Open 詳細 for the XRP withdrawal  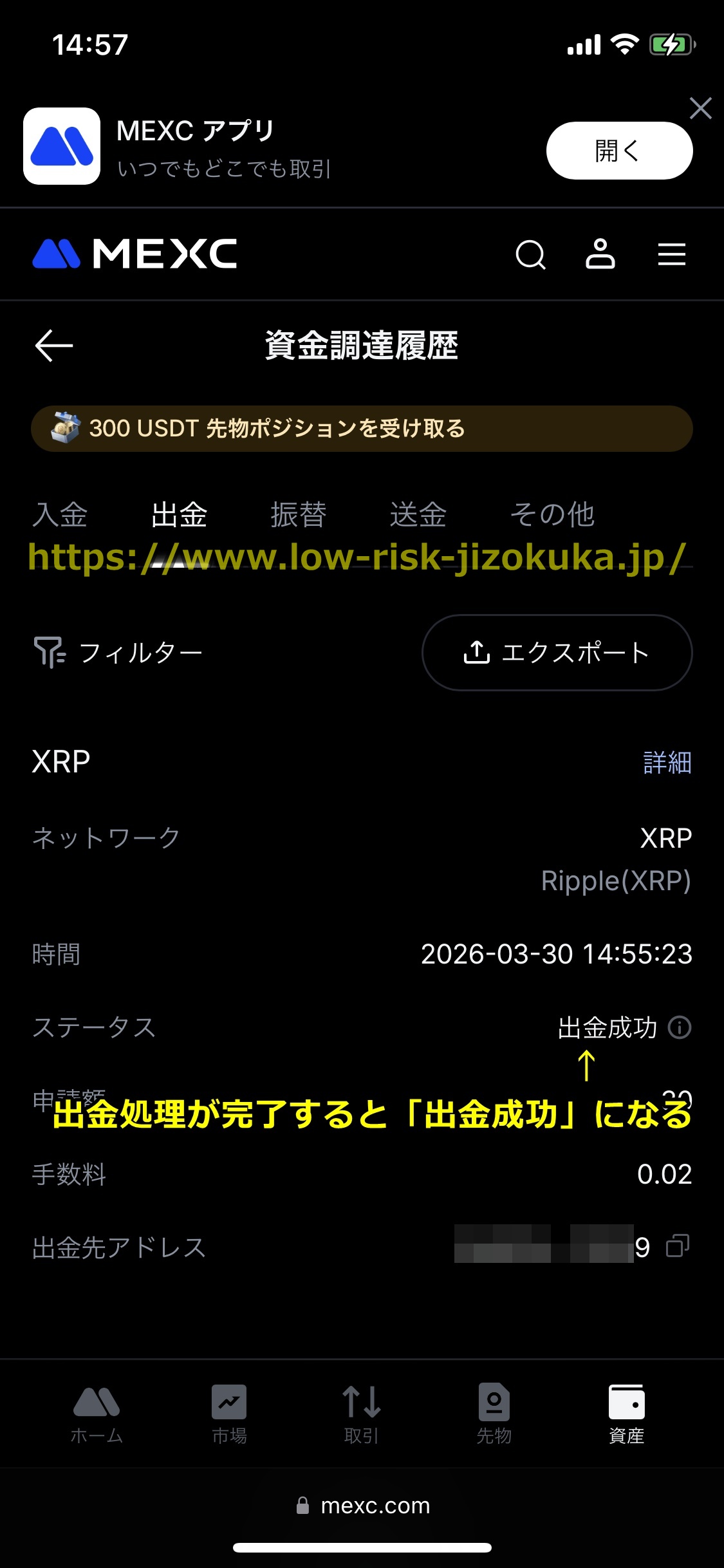point(667,763)
